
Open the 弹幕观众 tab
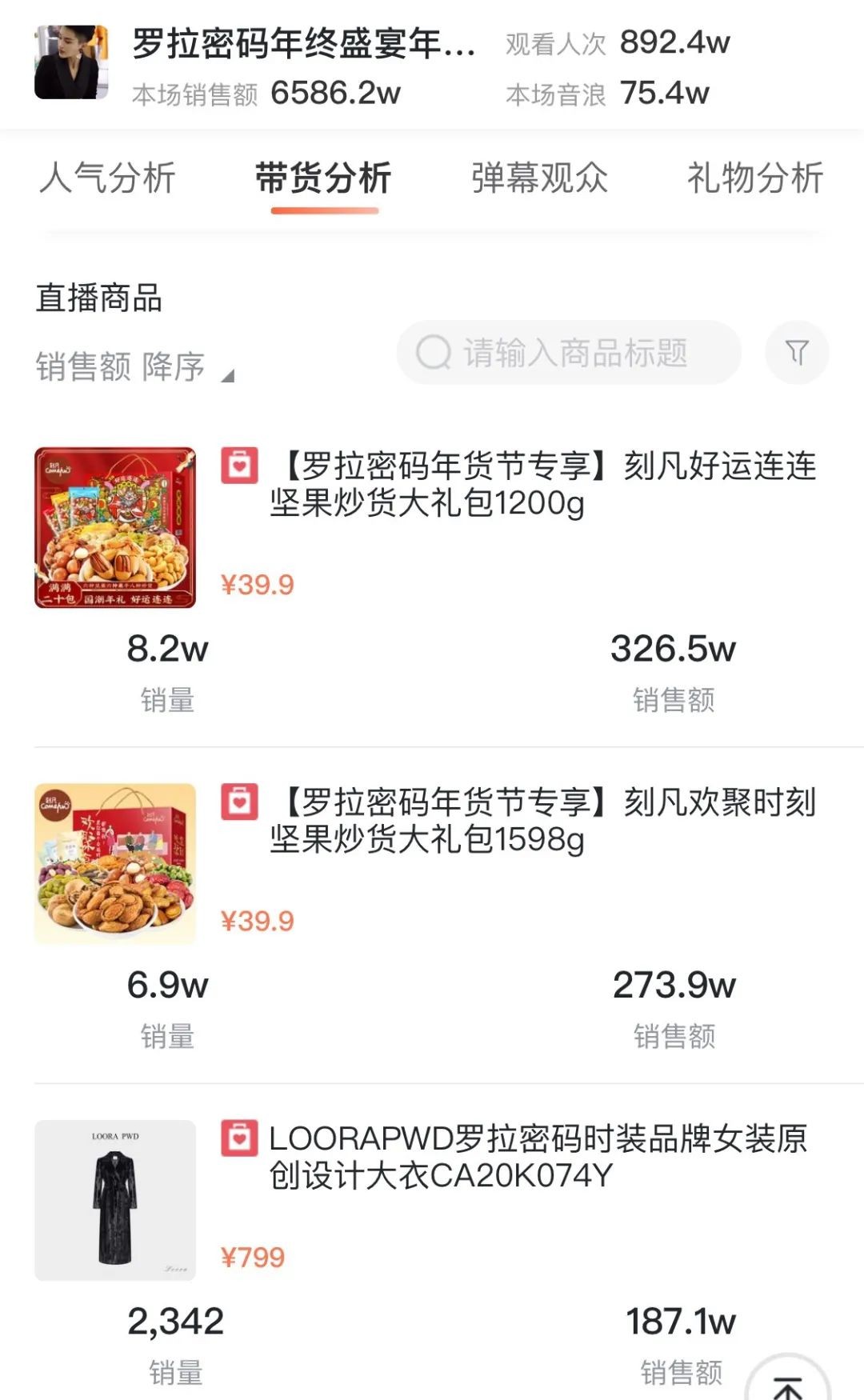point(539,178)
